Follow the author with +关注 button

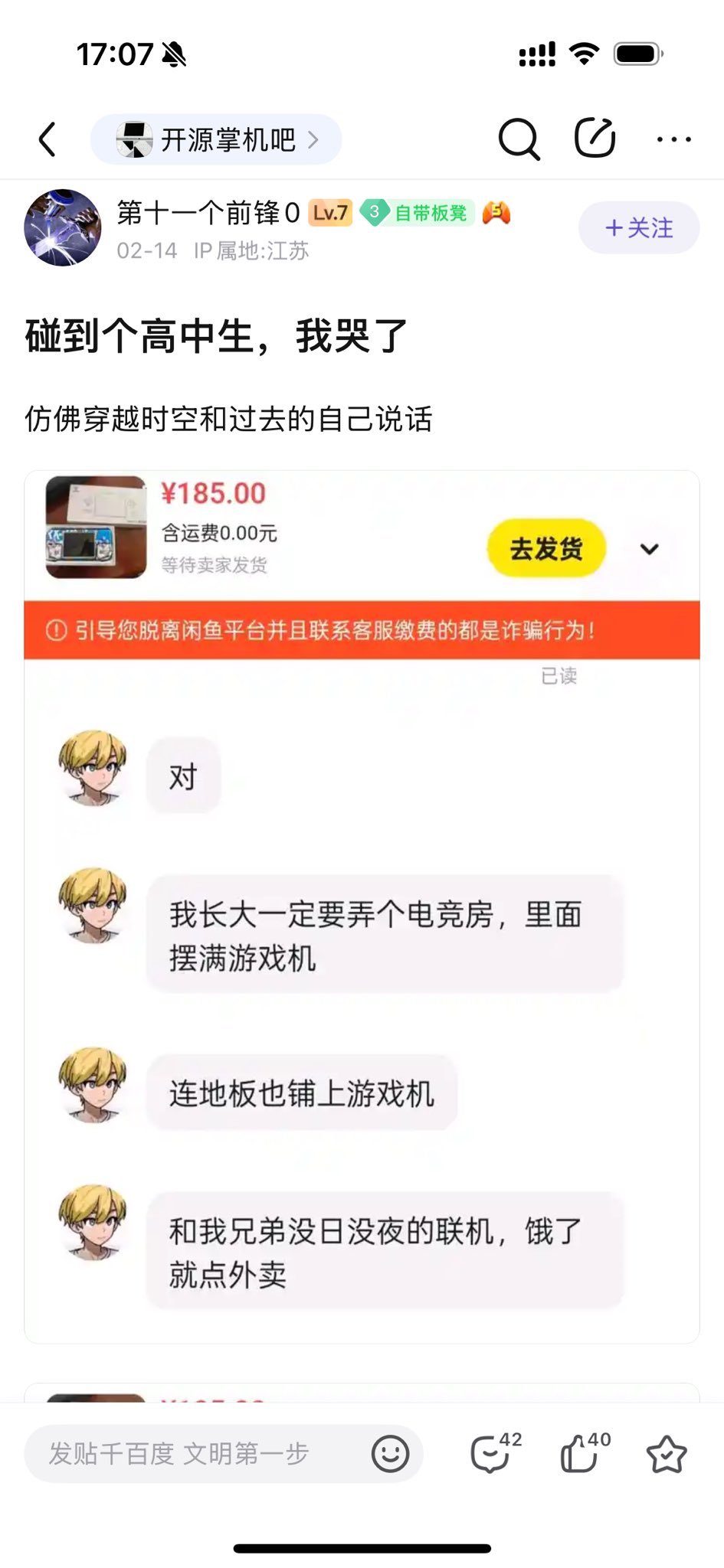[x=639, y=227]
